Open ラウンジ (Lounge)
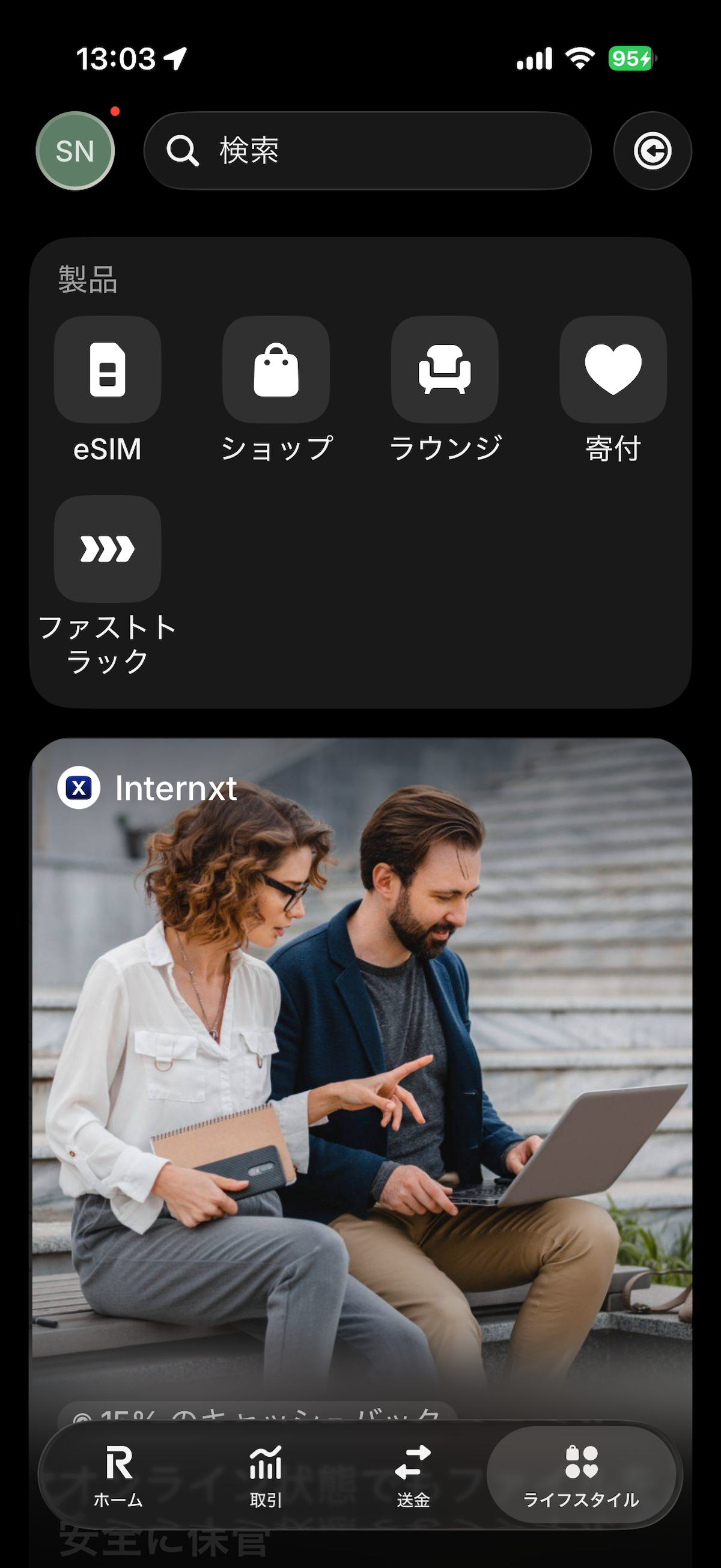The image size is (721, 1568). pos(444,370)
